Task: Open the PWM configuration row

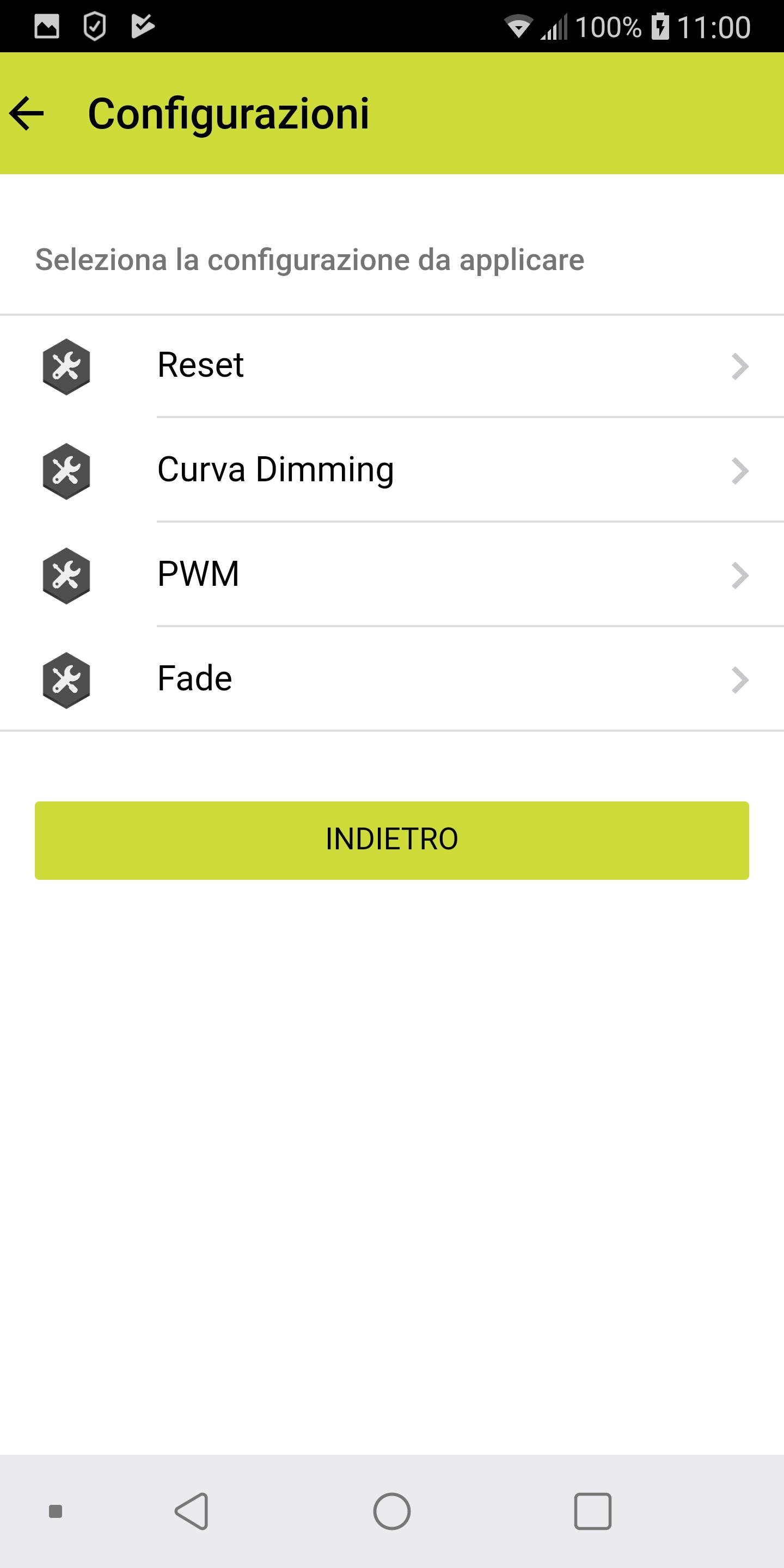Action: [392, 574]
